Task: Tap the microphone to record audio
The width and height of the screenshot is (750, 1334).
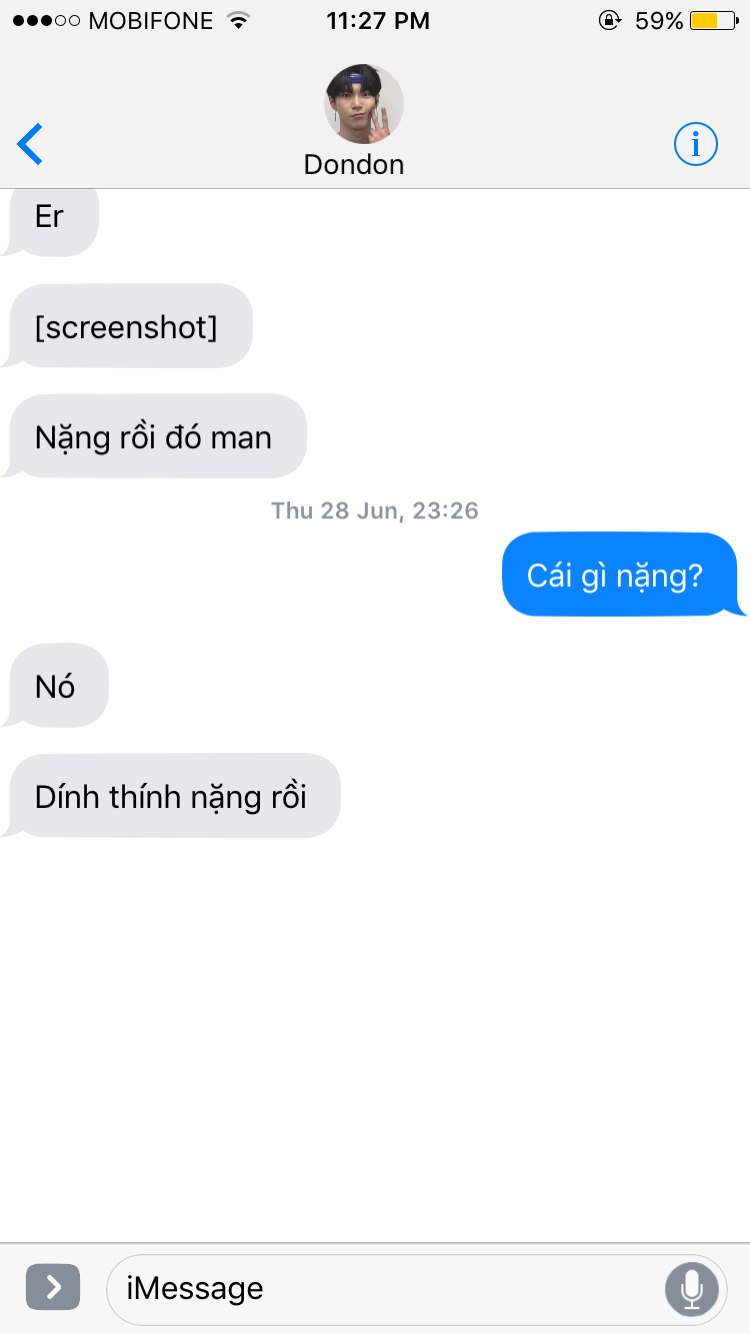Action: tap(691, 1289)
